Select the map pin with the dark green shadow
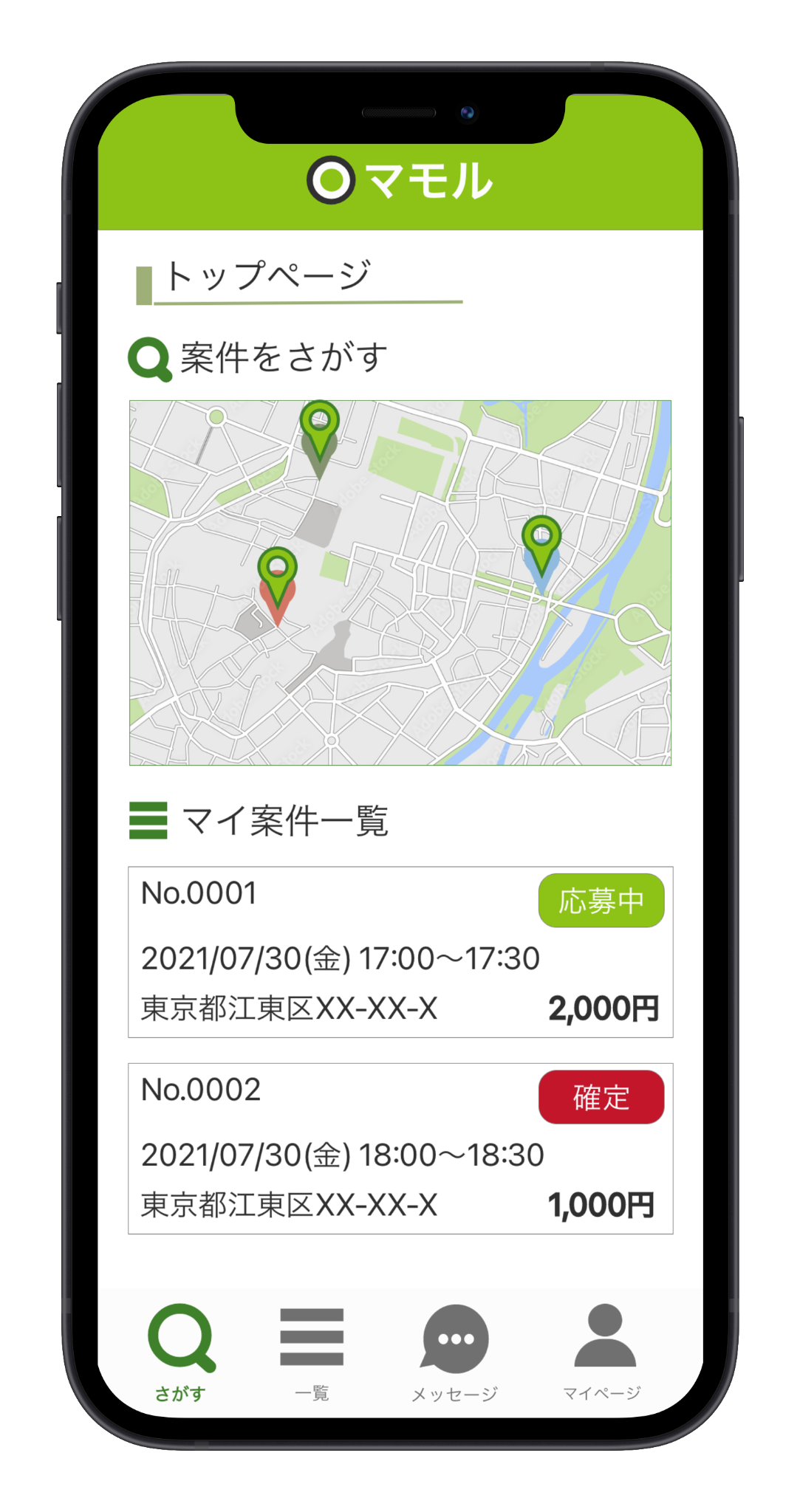This screenshot has width=800, height=1512. [319, 439]
